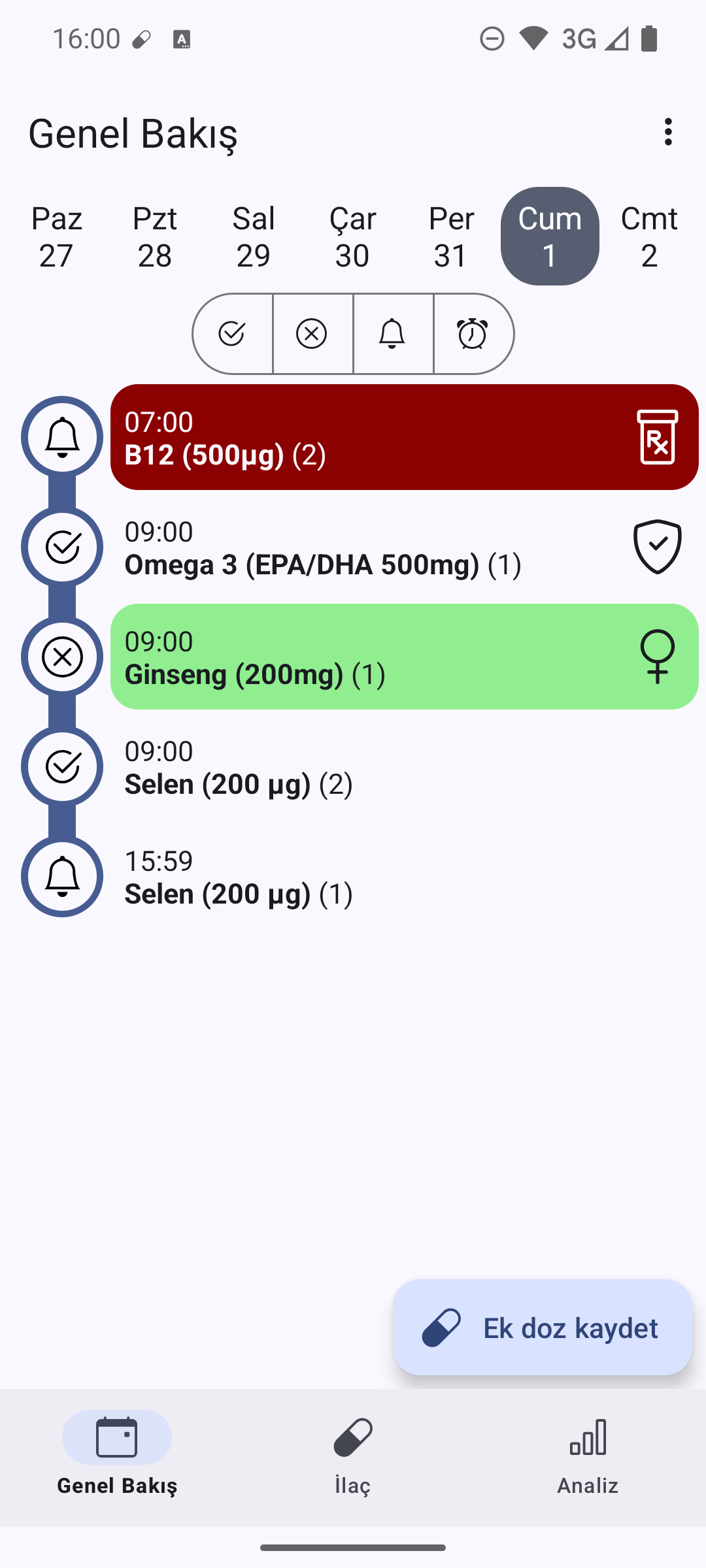
Task: Toggle the bell reminders filter
Action: tap(392, 334)
